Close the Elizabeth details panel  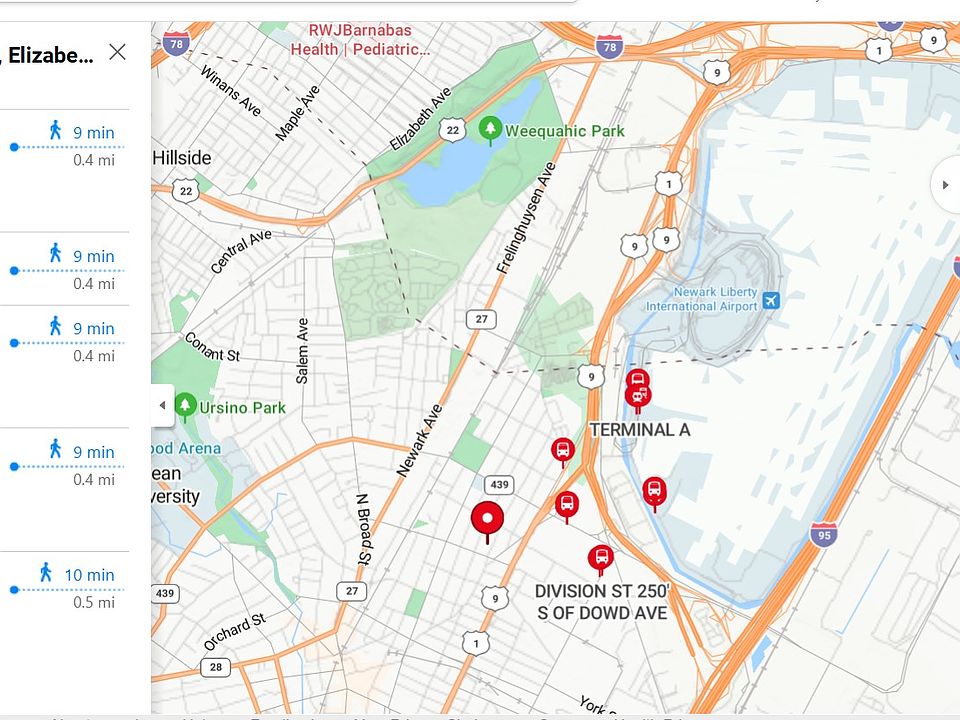(117, 52)
